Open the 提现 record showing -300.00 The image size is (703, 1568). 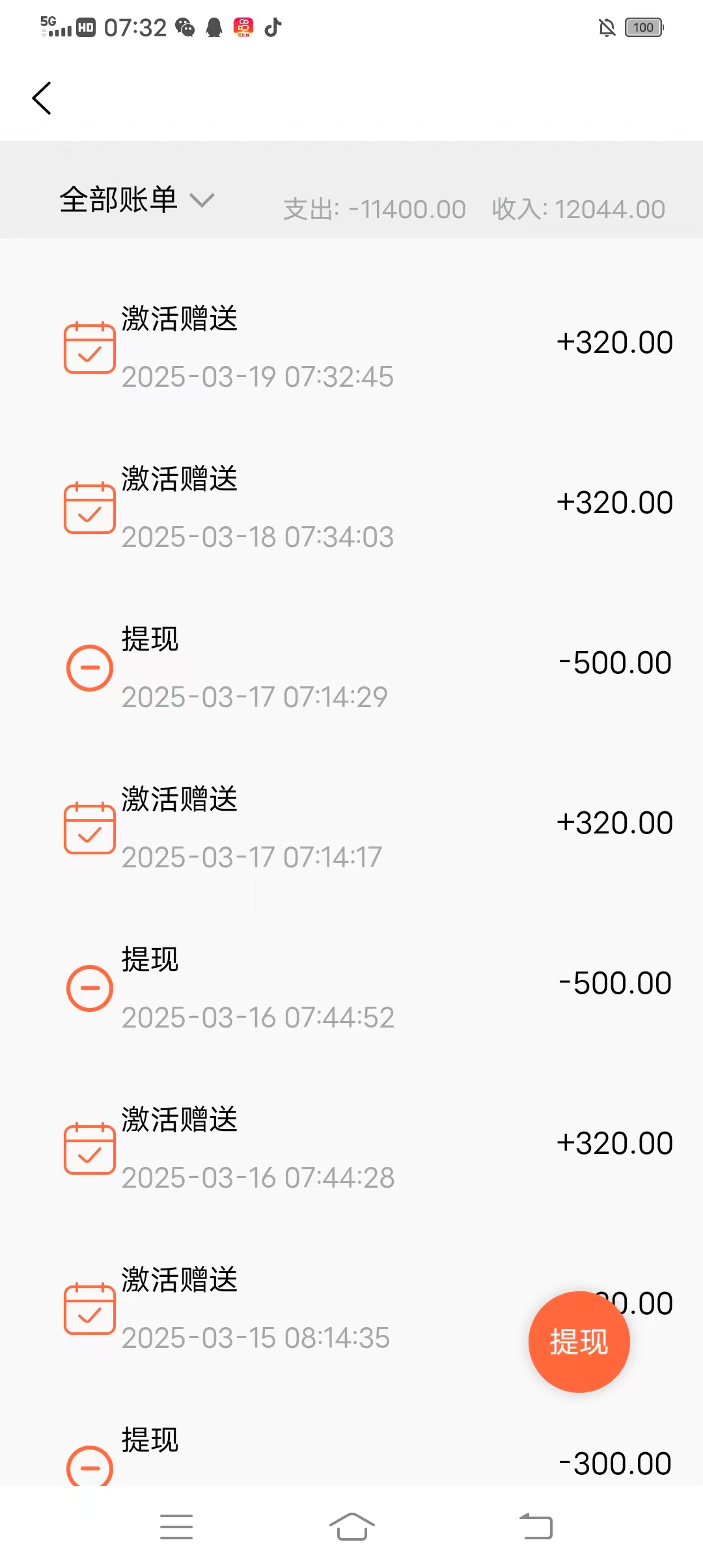[x=351, y=1453]
